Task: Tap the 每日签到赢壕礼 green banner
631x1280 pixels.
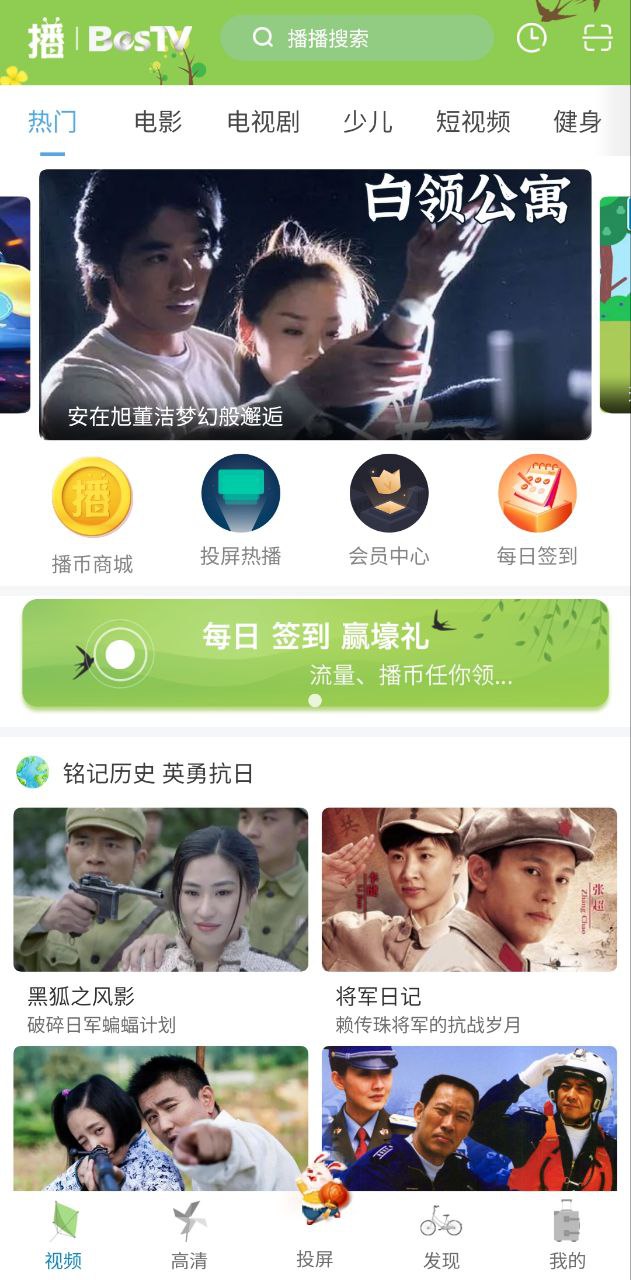Action: pyautogui.click(x=315, y=653)
